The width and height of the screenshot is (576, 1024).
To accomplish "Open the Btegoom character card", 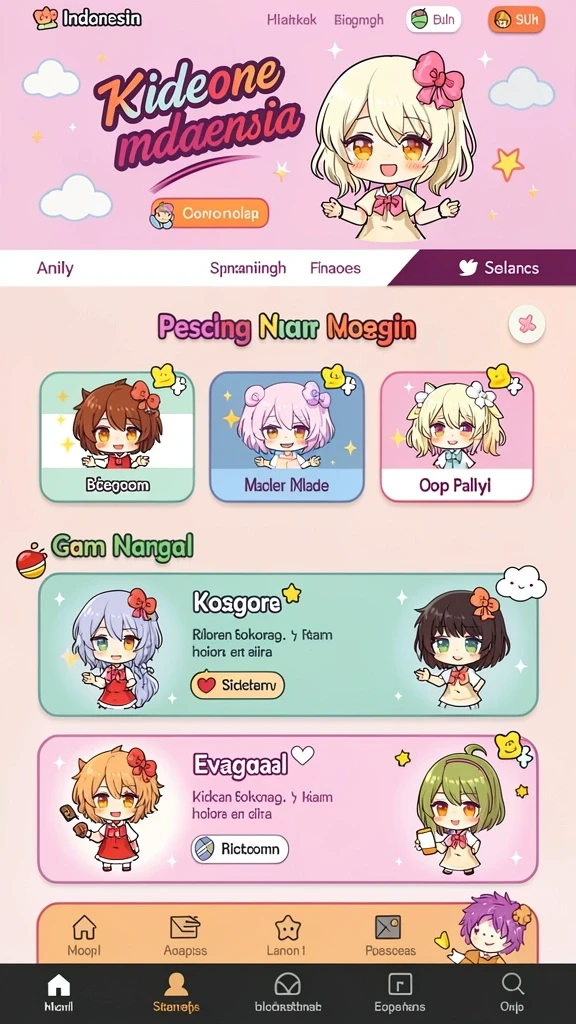I will pyautogui.click(x=118, y=437).
